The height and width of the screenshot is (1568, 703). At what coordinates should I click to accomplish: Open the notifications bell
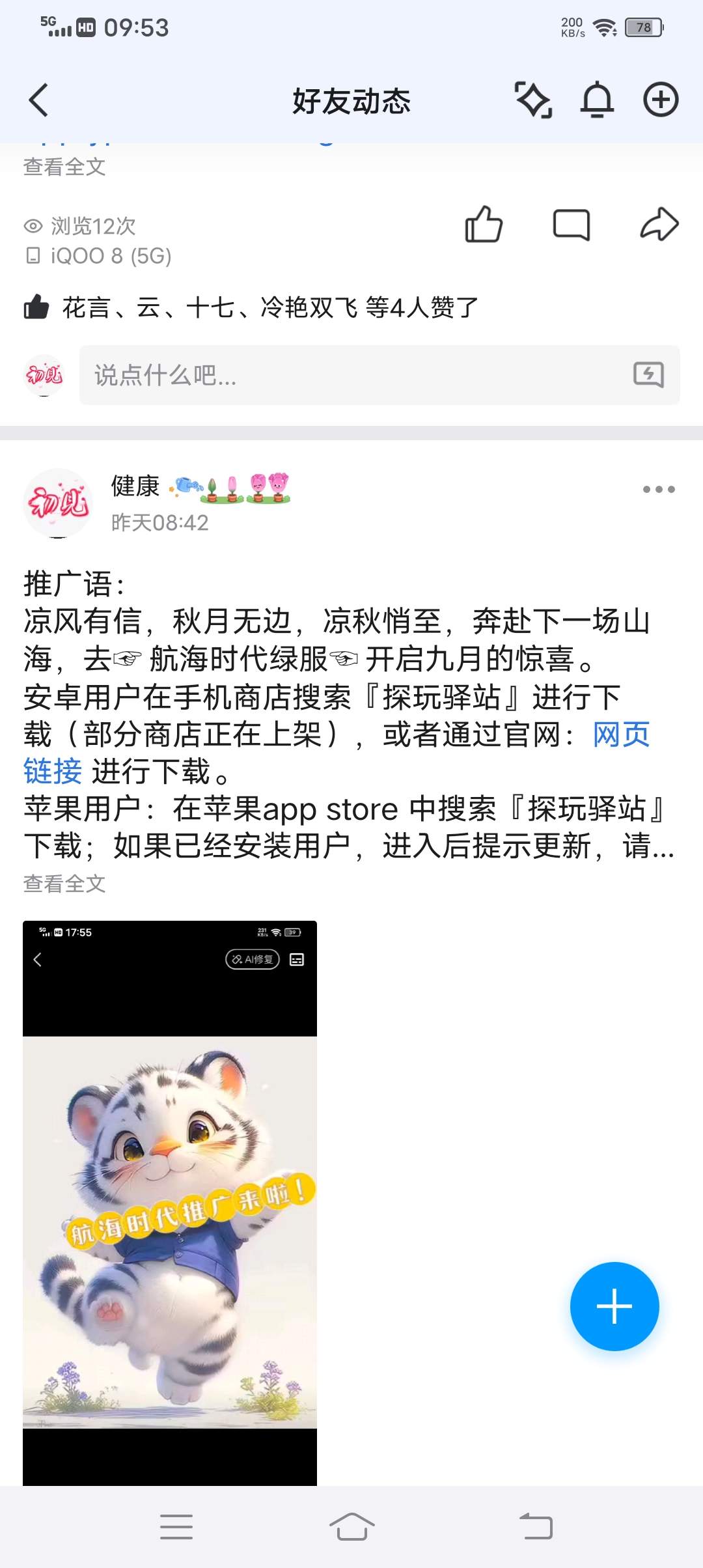click(x=597, y=100)
